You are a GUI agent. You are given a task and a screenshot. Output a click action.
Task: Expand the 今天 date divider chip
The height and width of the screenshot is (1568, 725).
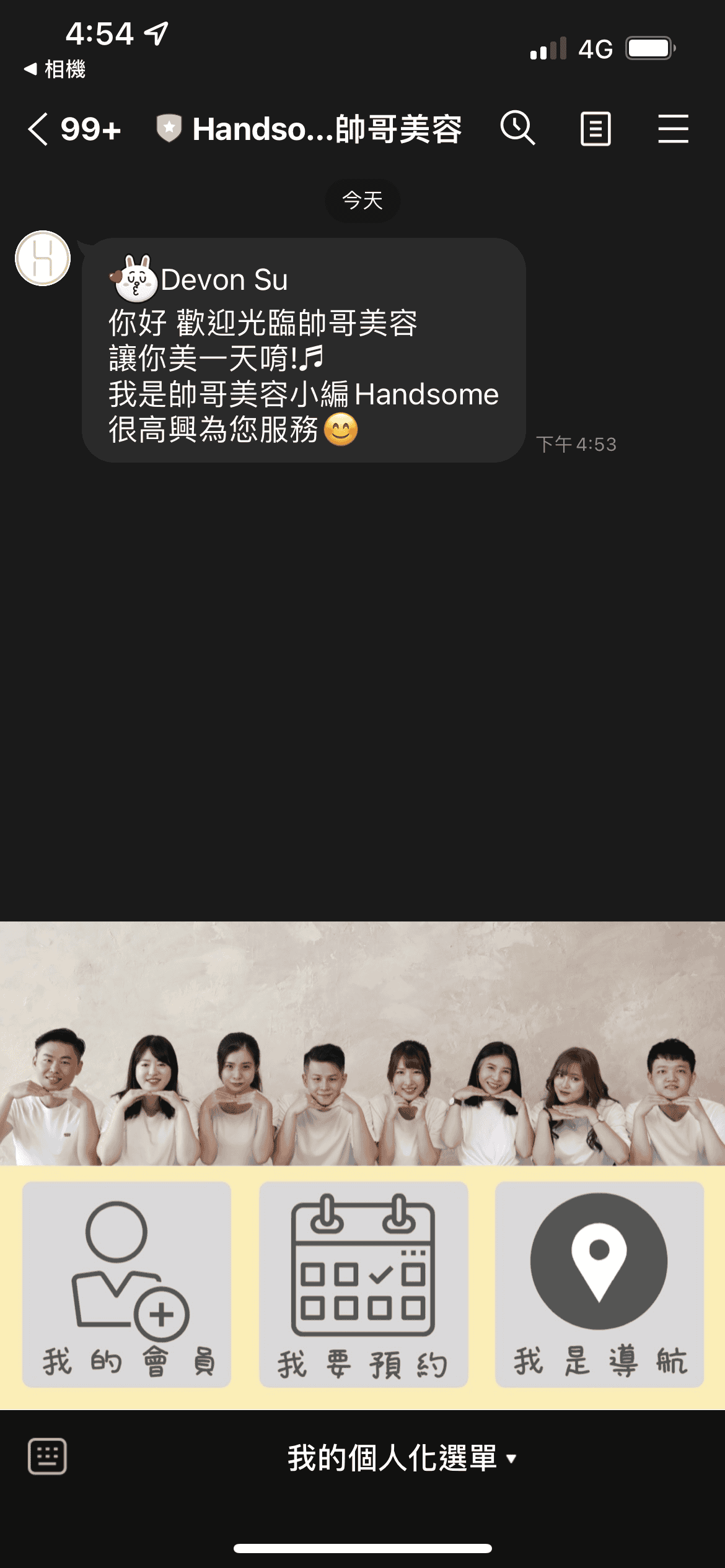pos(362,199)
